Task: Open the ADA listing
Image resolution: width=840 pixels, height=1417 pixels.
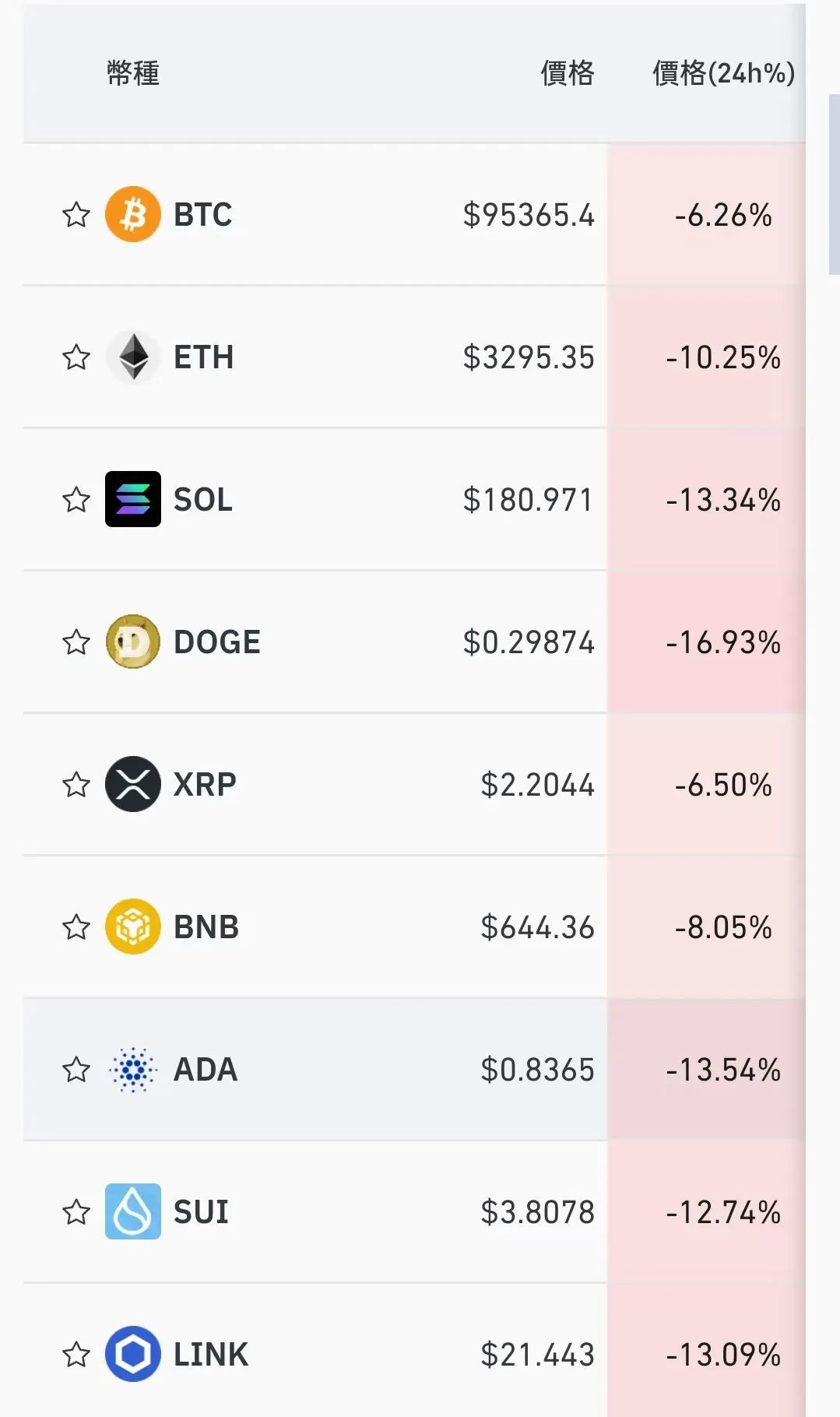Action: click(x=206, y=1070)
